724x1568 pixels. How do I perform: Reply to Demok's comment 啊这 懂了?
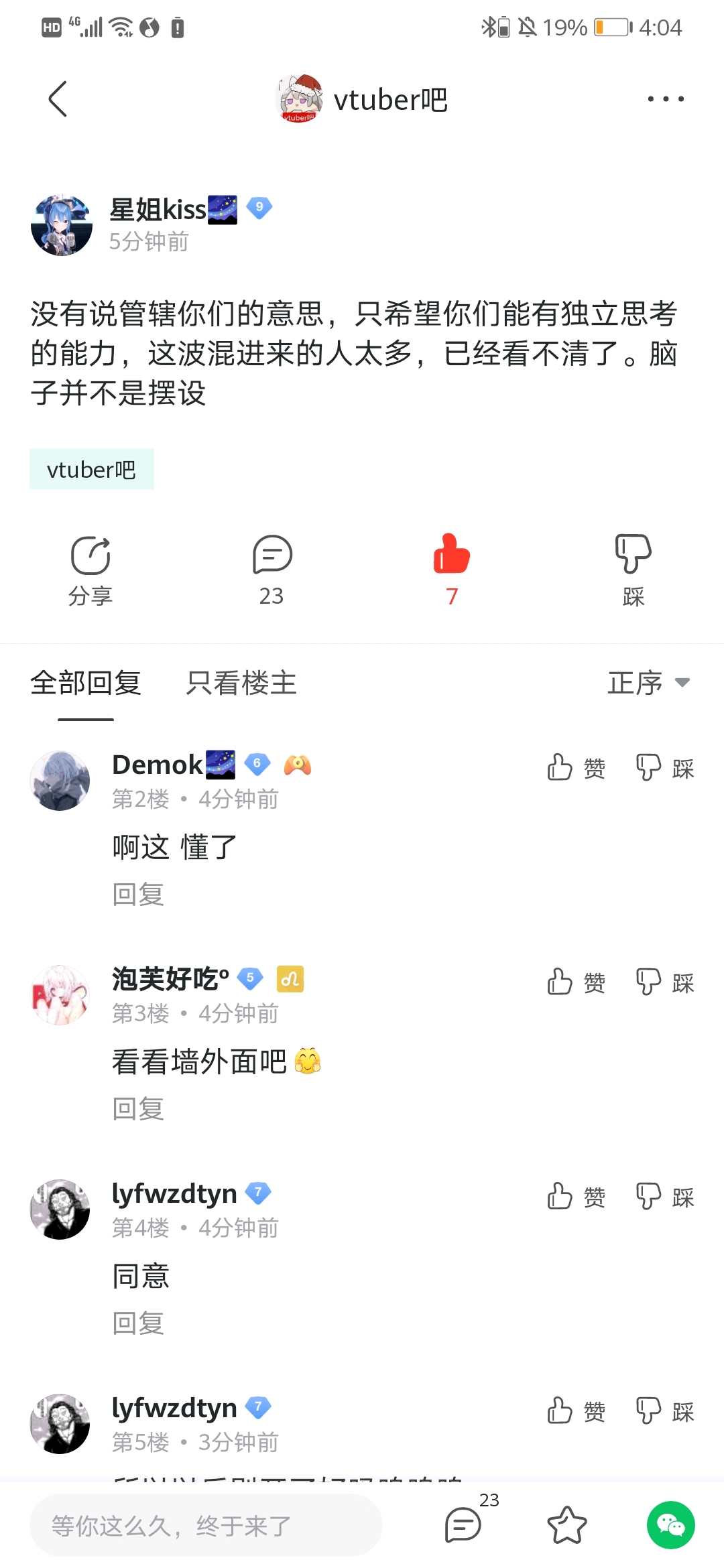138,894
